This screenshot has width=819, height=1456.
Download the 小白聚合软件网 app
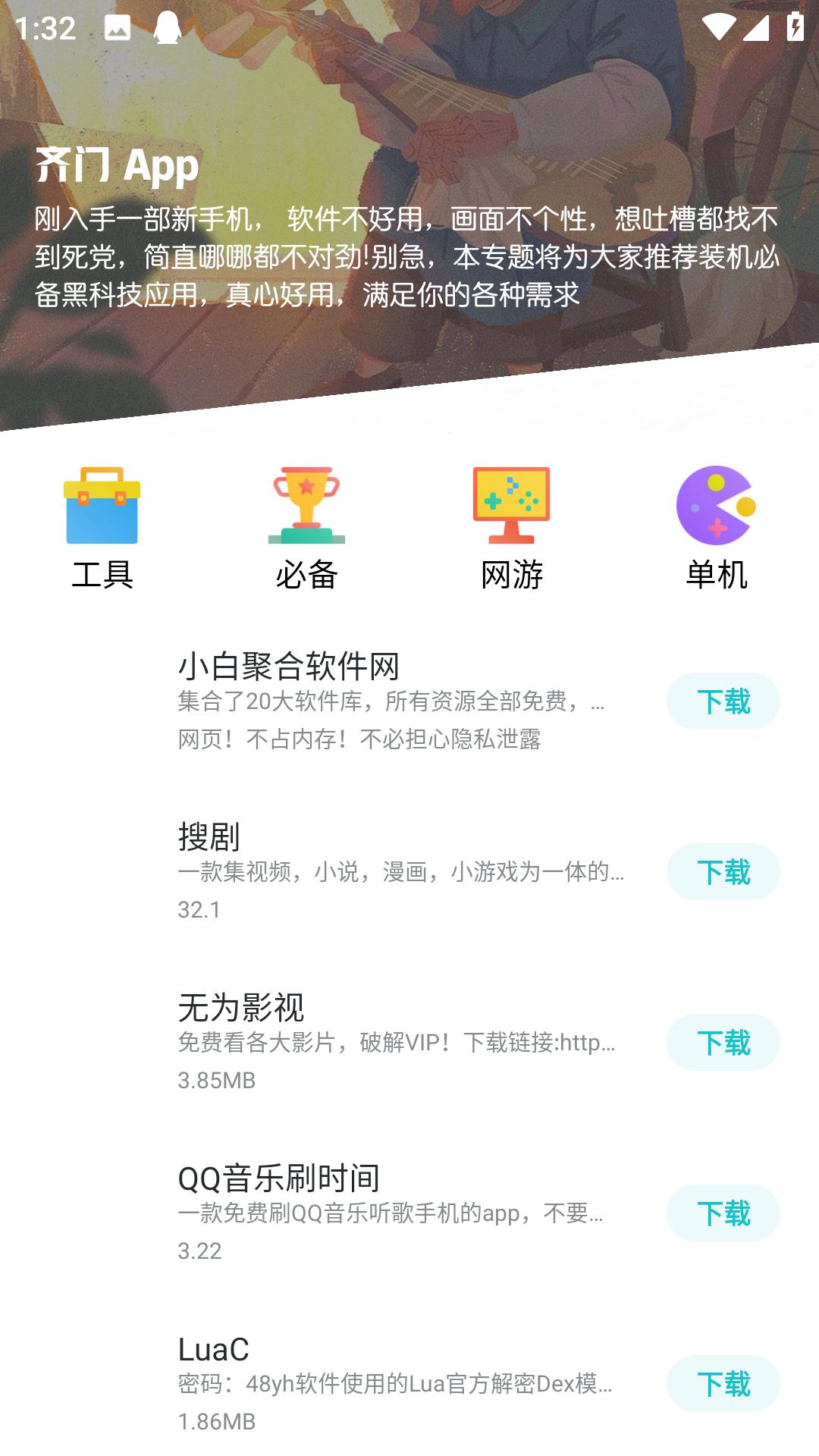click(723, 701)
